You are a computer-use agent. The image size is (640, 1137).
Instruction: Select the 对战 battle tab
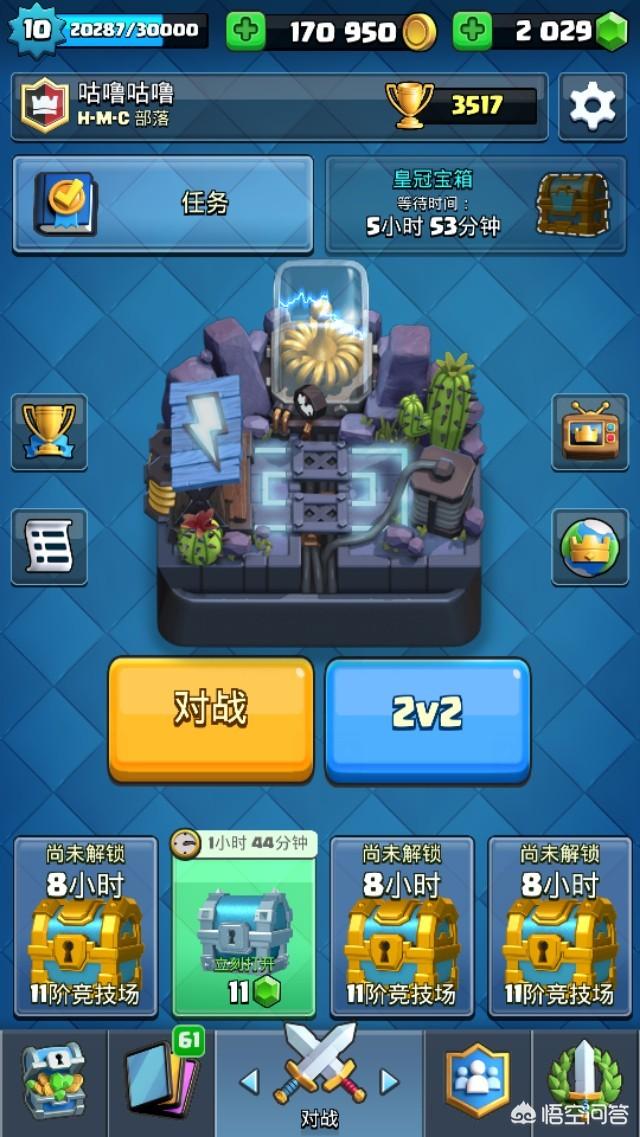coord(319,1080)
